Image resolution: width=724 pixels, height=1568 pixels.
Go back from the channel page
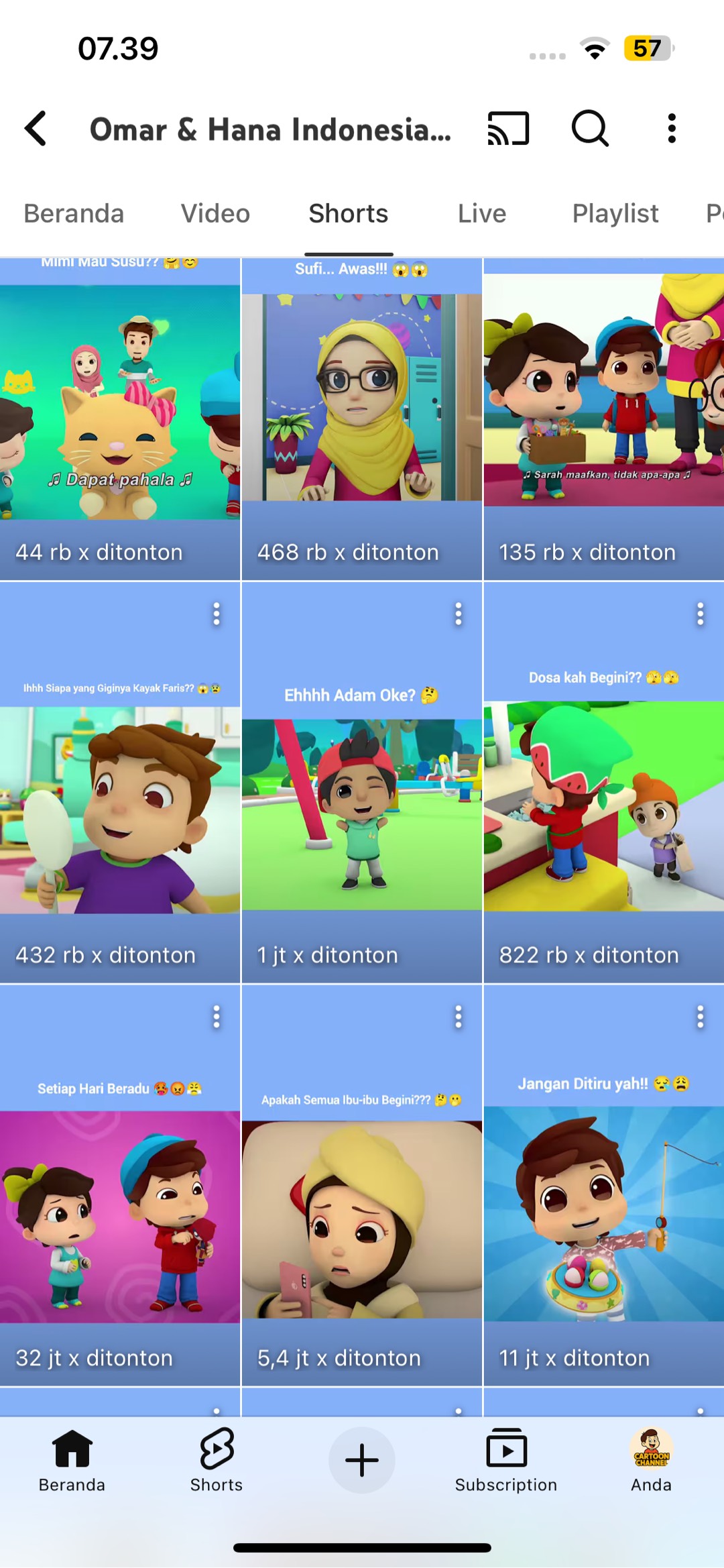(x=36, y=128)
